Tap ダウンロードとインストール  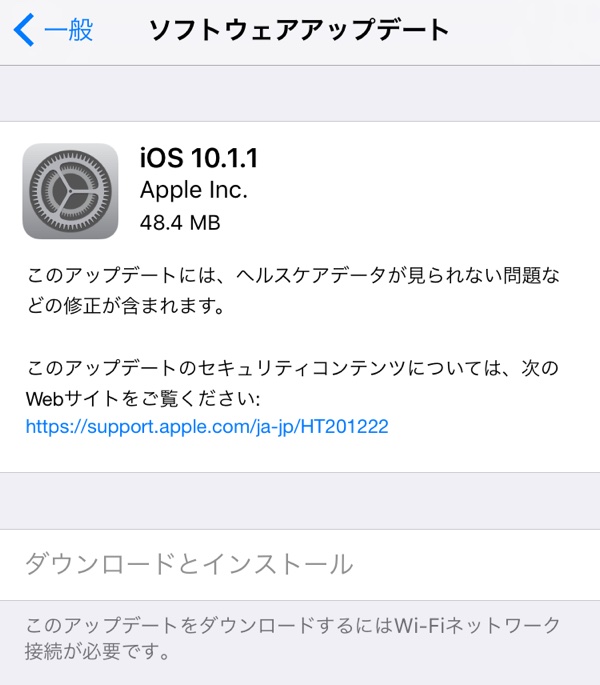pos(189,564)
